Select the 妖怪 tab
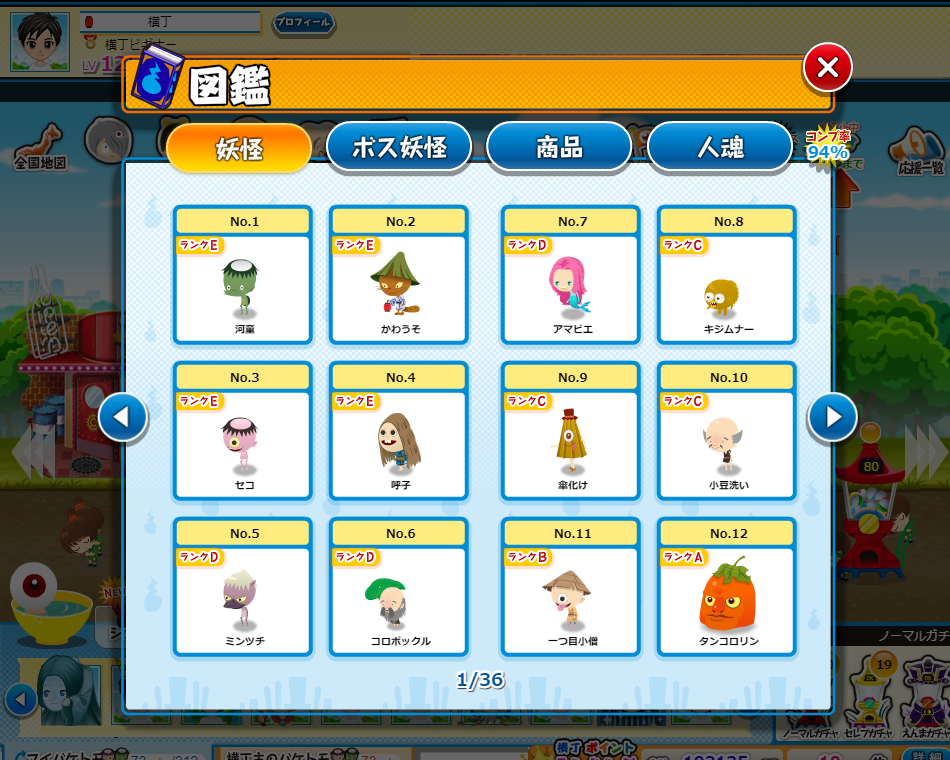This screenshot has height=760, width=950. 239,149
